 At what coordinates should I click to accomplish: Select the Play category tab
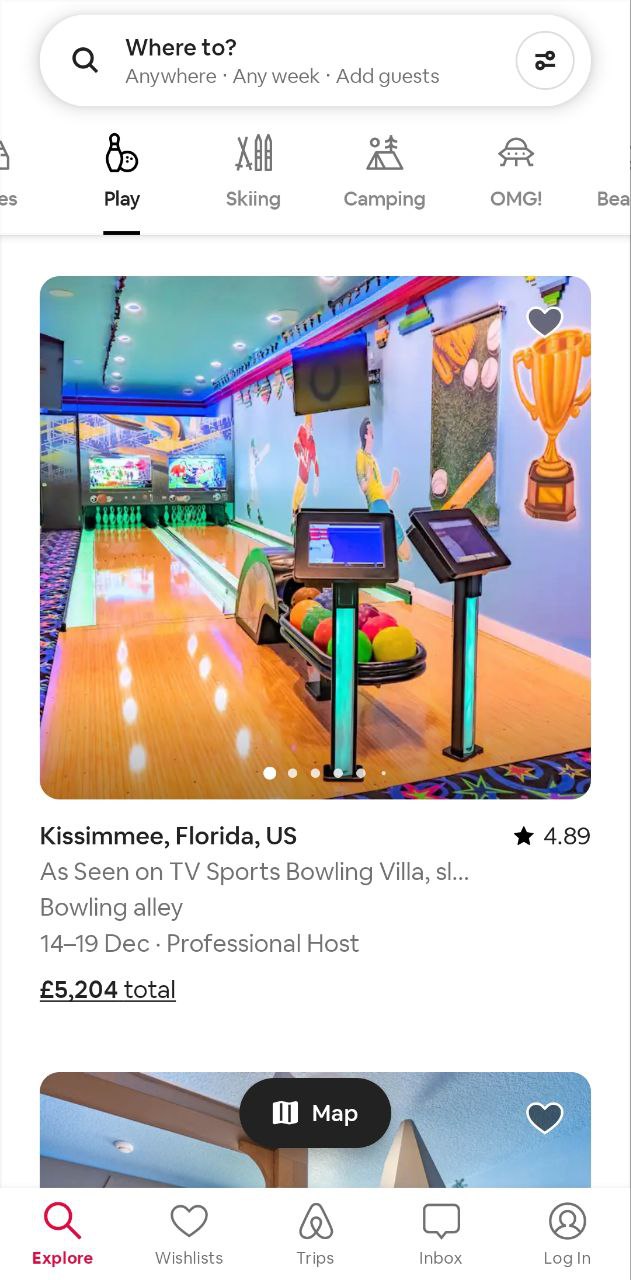tap(121, 172)
